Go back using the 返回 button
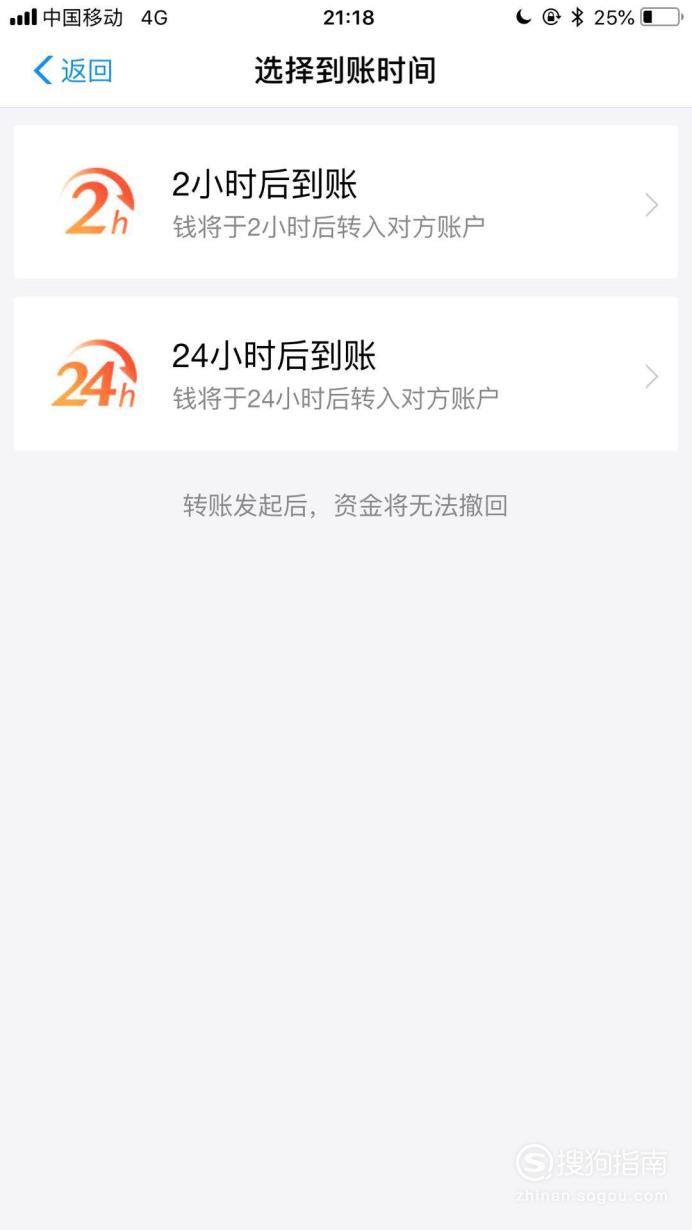The image size is (692, 1230). pos(73,70)
